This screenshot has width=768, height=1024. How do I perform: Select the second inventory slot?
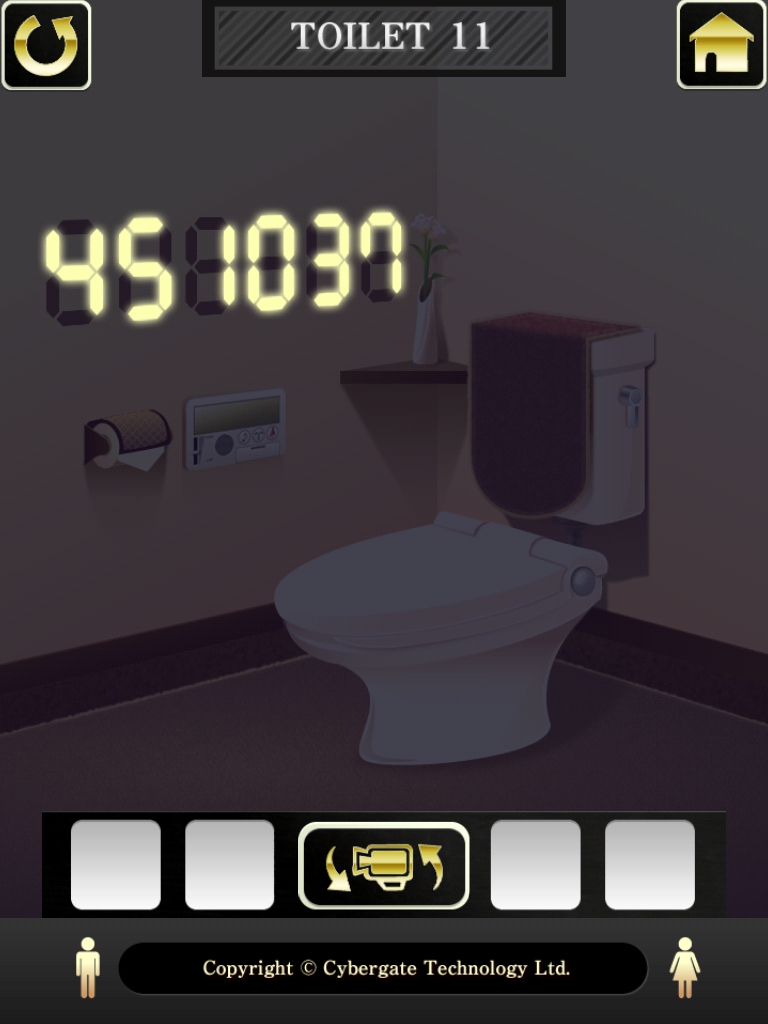pyautogui.click(x=230, y=865)
